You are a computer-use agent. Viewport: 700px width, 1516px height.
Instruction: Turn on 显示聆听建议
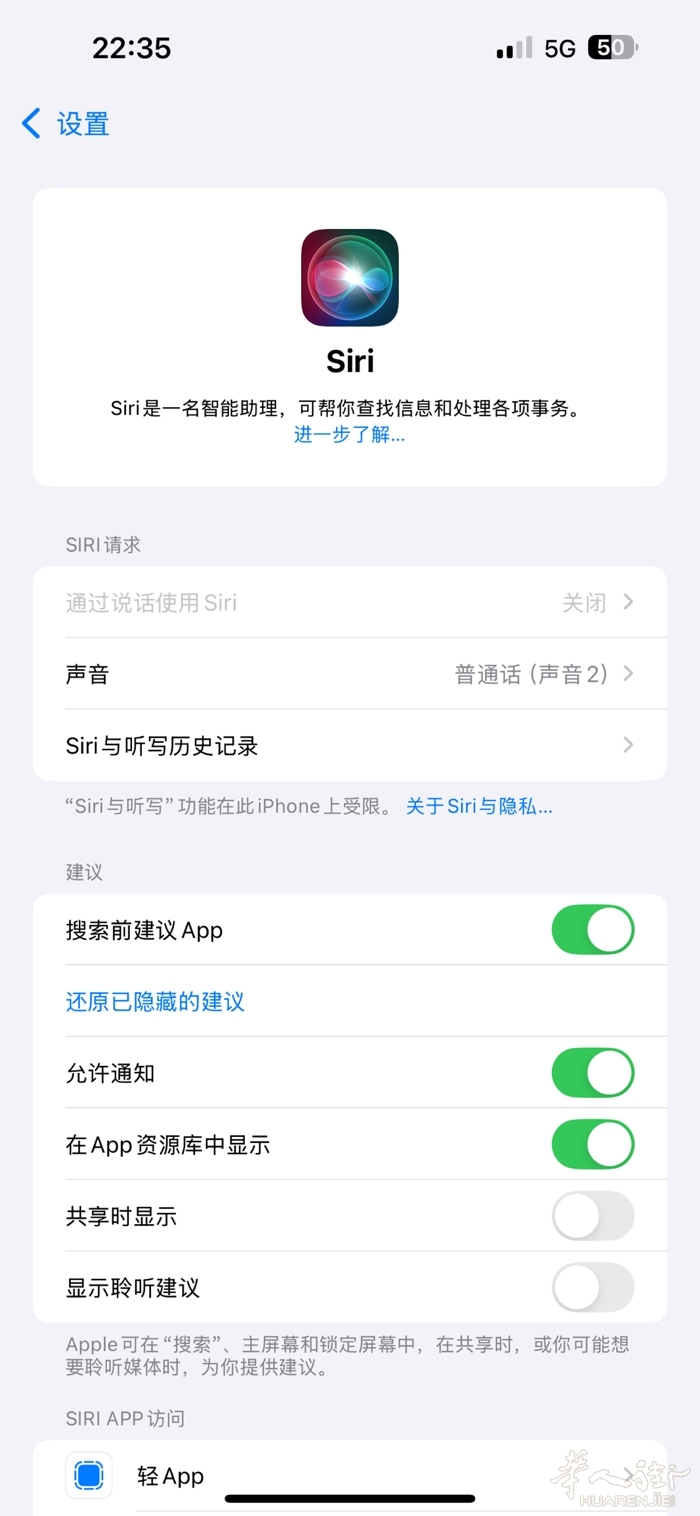(x=592, y=1288)
